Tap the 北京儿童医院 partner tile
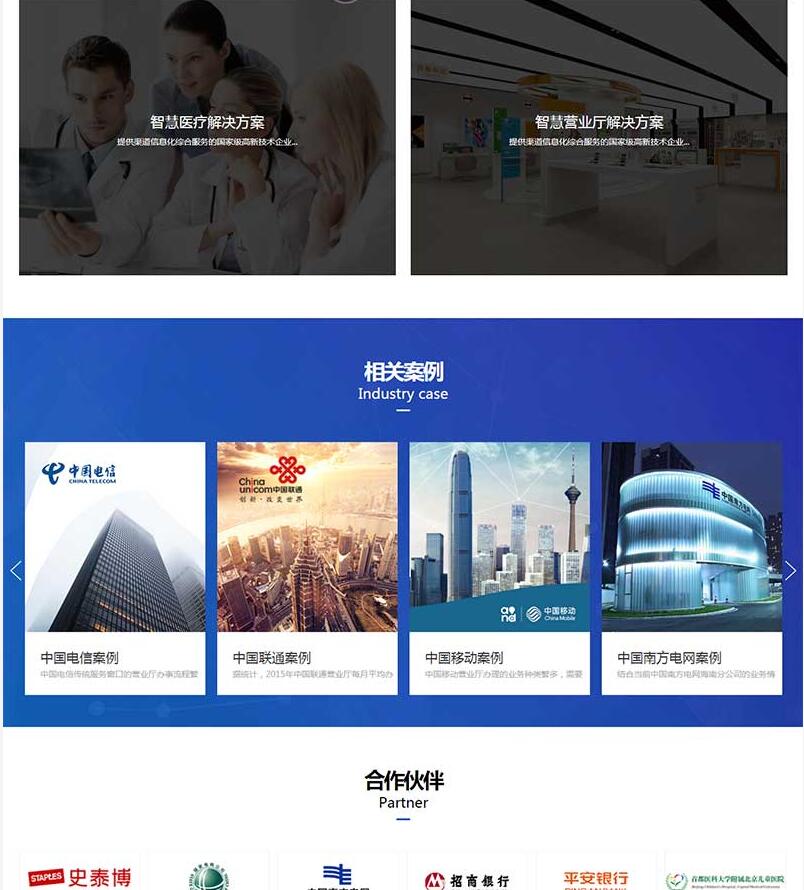 coord(724,878)
